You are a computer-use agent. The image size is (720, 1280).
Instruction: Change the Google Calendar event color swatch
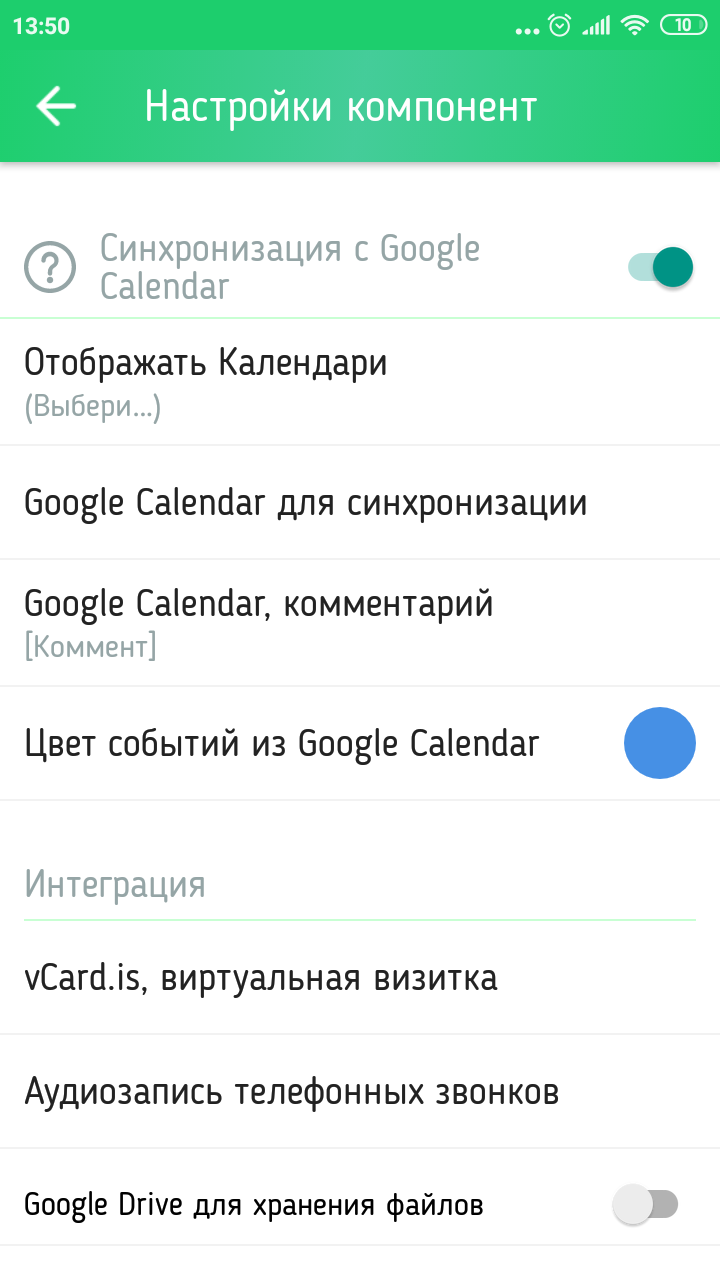(659, 743)
